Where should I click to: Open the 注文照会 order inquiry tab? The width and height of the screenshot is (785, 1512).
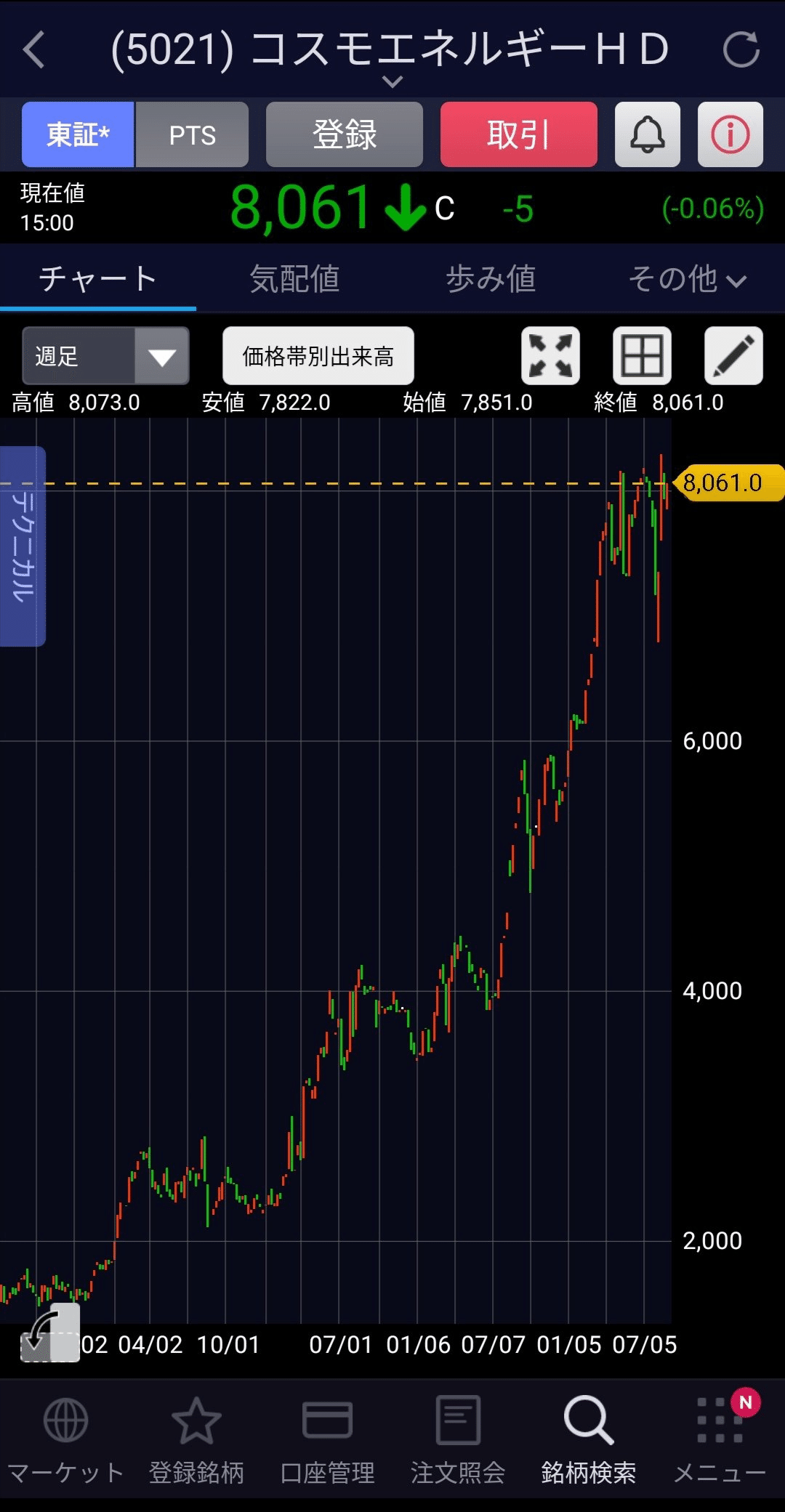pyautogui.click(x=458, y=1439)
